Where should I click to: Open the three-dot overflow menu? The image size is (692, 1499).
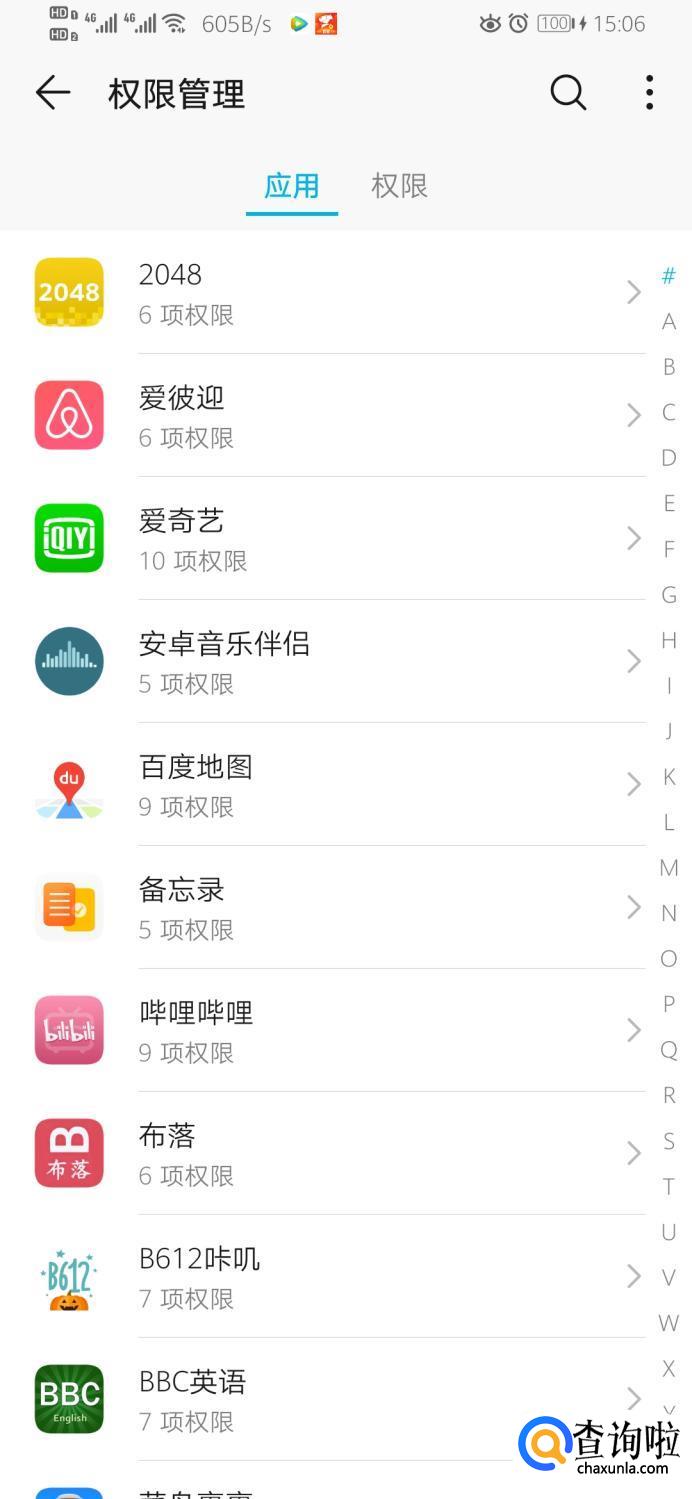[649, 93]
